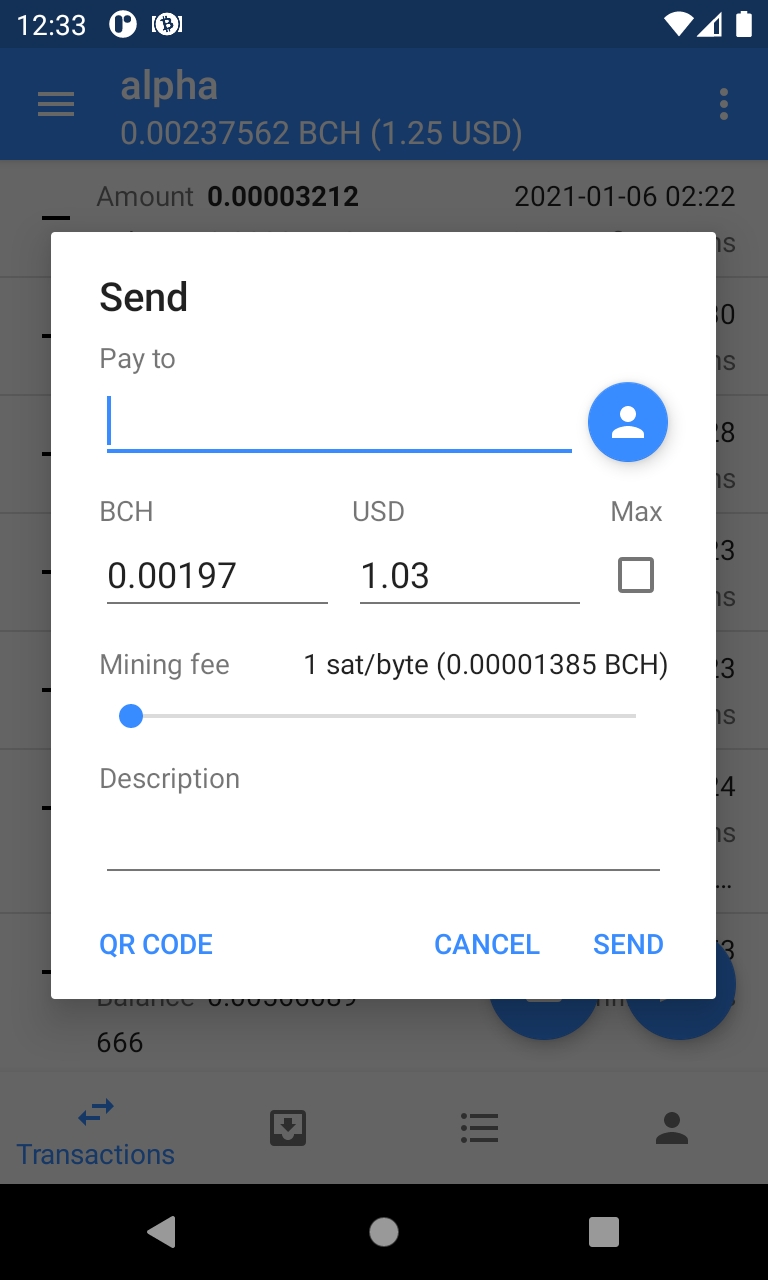768x1280 pixels.
Task: Tap the system back button
Action: (x=162, y=1232)
